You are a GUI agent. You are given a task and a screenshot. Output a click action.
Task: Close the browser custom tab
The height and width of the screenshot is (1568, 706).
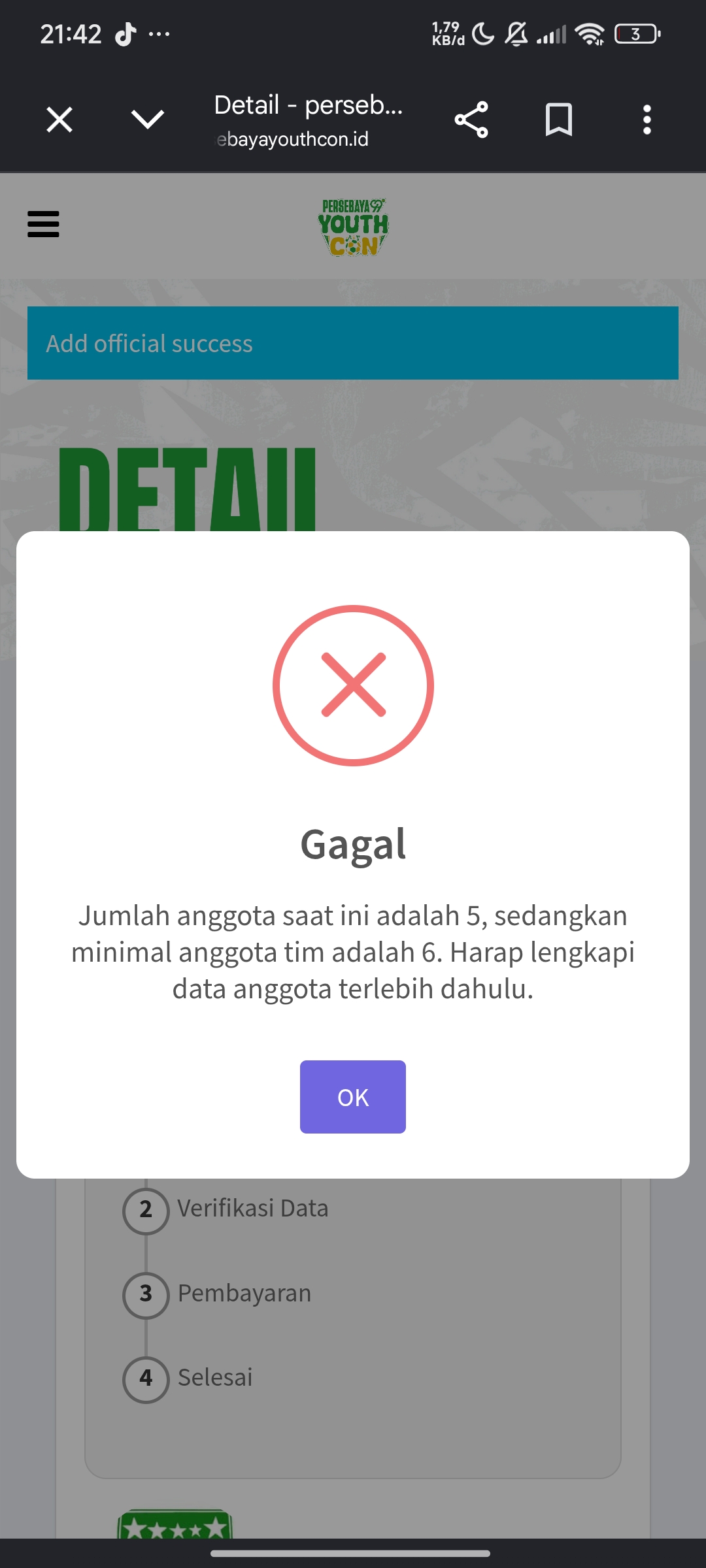tap(59, 120)
